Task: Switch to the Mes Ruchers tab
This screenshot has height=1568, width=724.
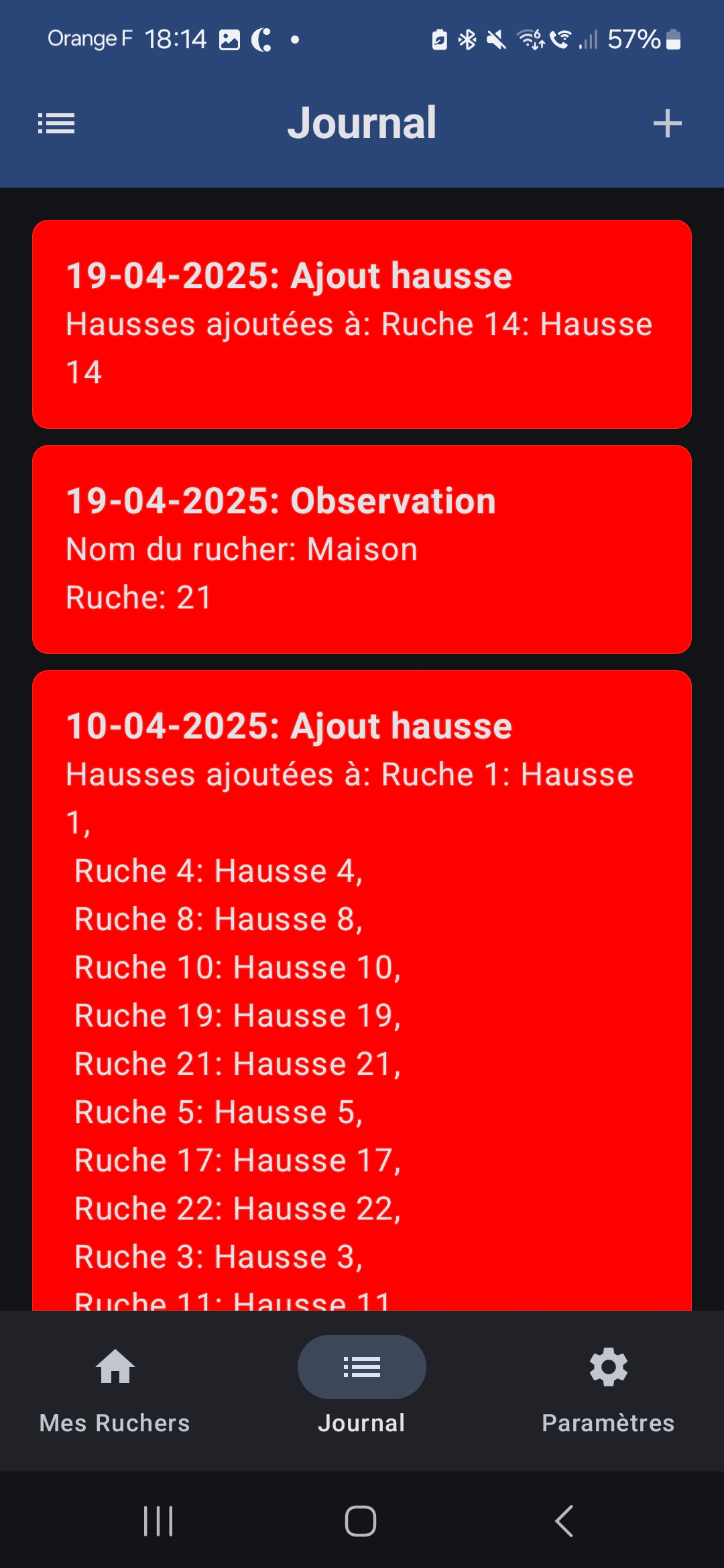Action: (x=115, y=1390)
